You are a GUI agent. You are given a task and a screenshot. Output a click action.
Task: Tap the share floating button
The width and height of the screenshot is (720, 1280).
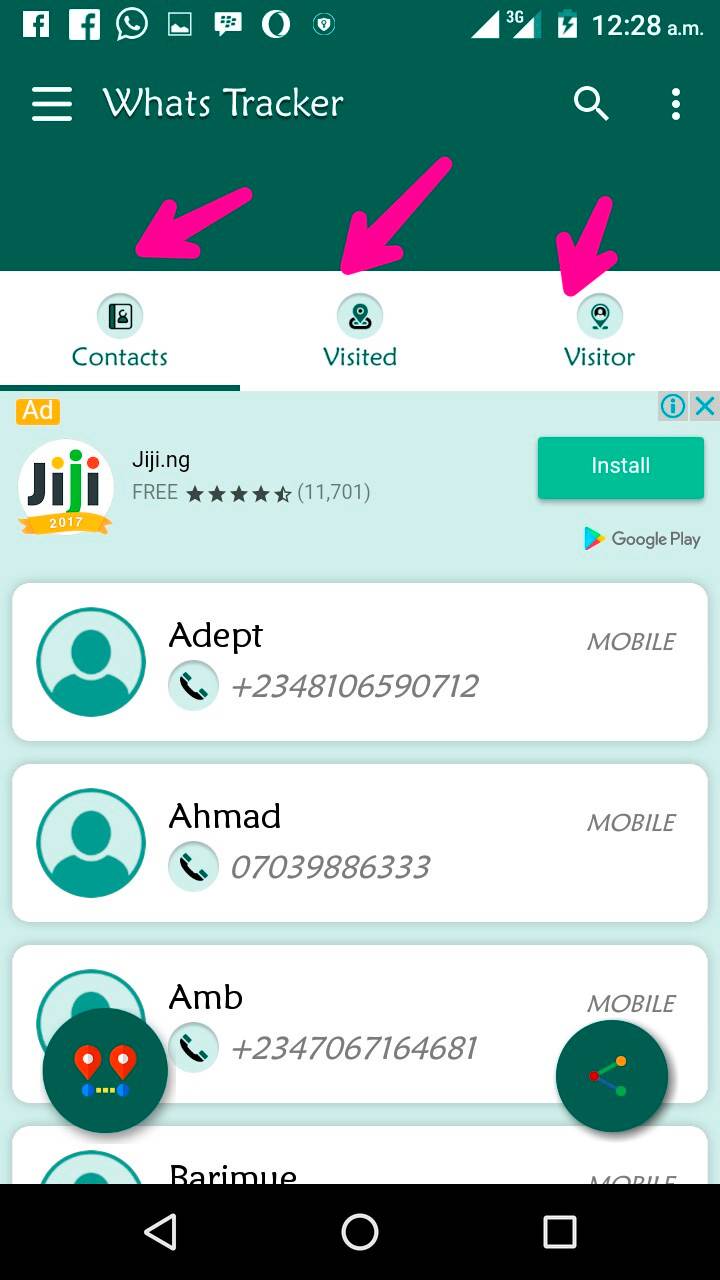click(611, 1076)
